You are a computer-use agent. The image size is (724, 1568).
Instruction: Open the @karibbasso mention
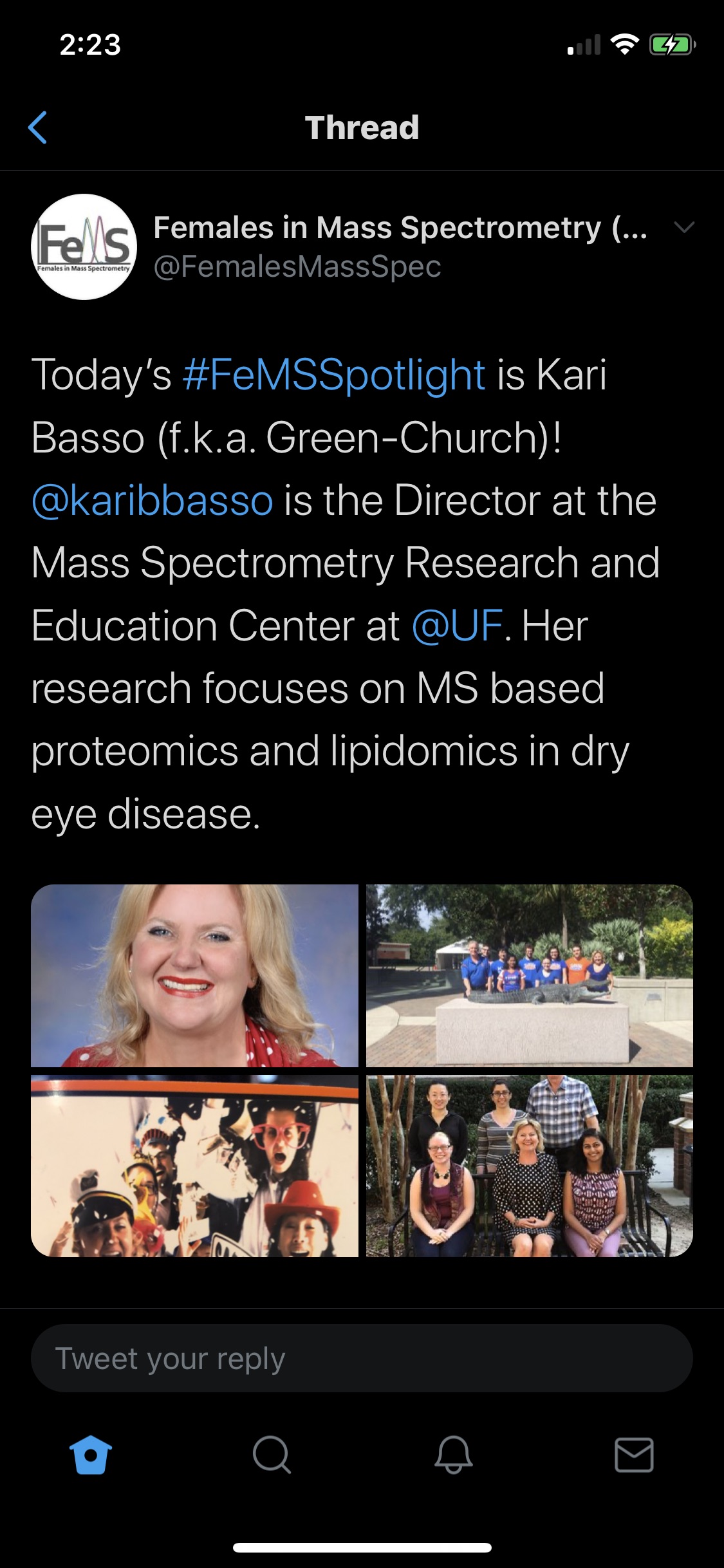(x=153, y=501)
